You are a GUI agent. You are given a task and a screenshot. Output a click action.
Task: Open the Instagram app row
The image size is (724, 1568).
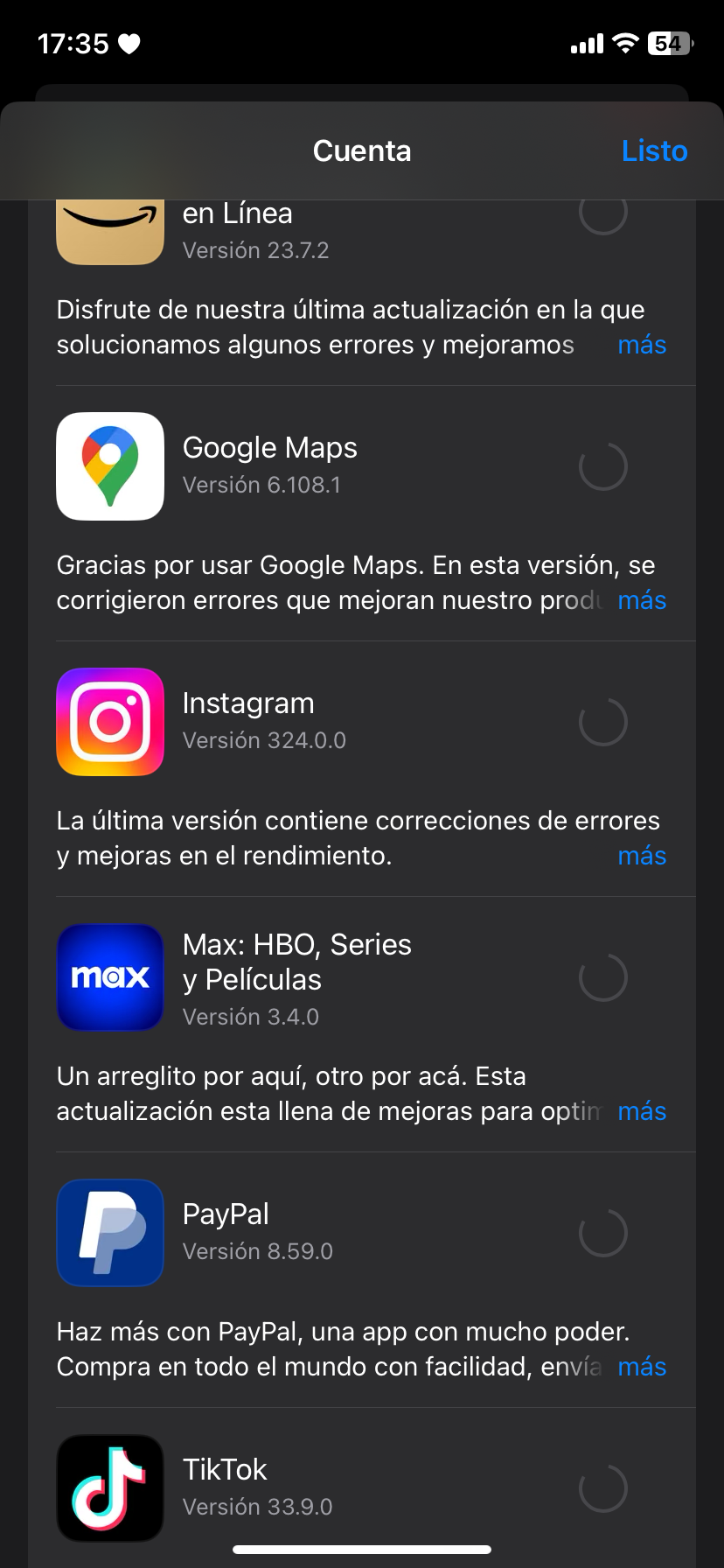pos(362,722)
